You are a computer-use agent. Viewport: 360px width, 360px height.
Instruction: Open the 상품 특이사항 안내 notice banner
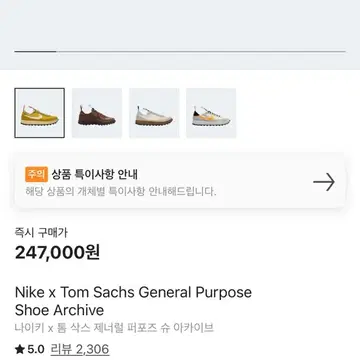(180, 182)
